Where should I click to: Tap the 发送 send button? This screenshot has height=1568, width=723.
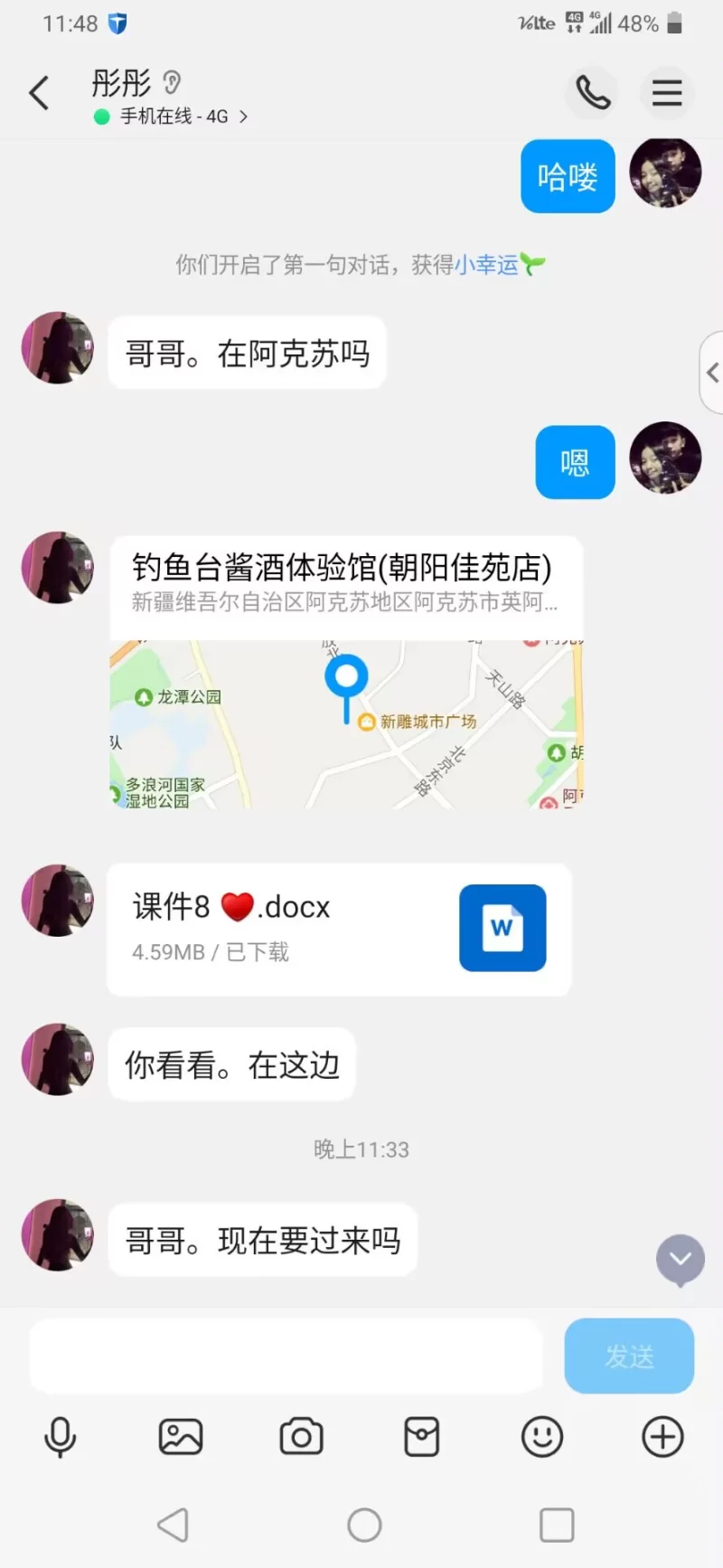point(629,1355)
